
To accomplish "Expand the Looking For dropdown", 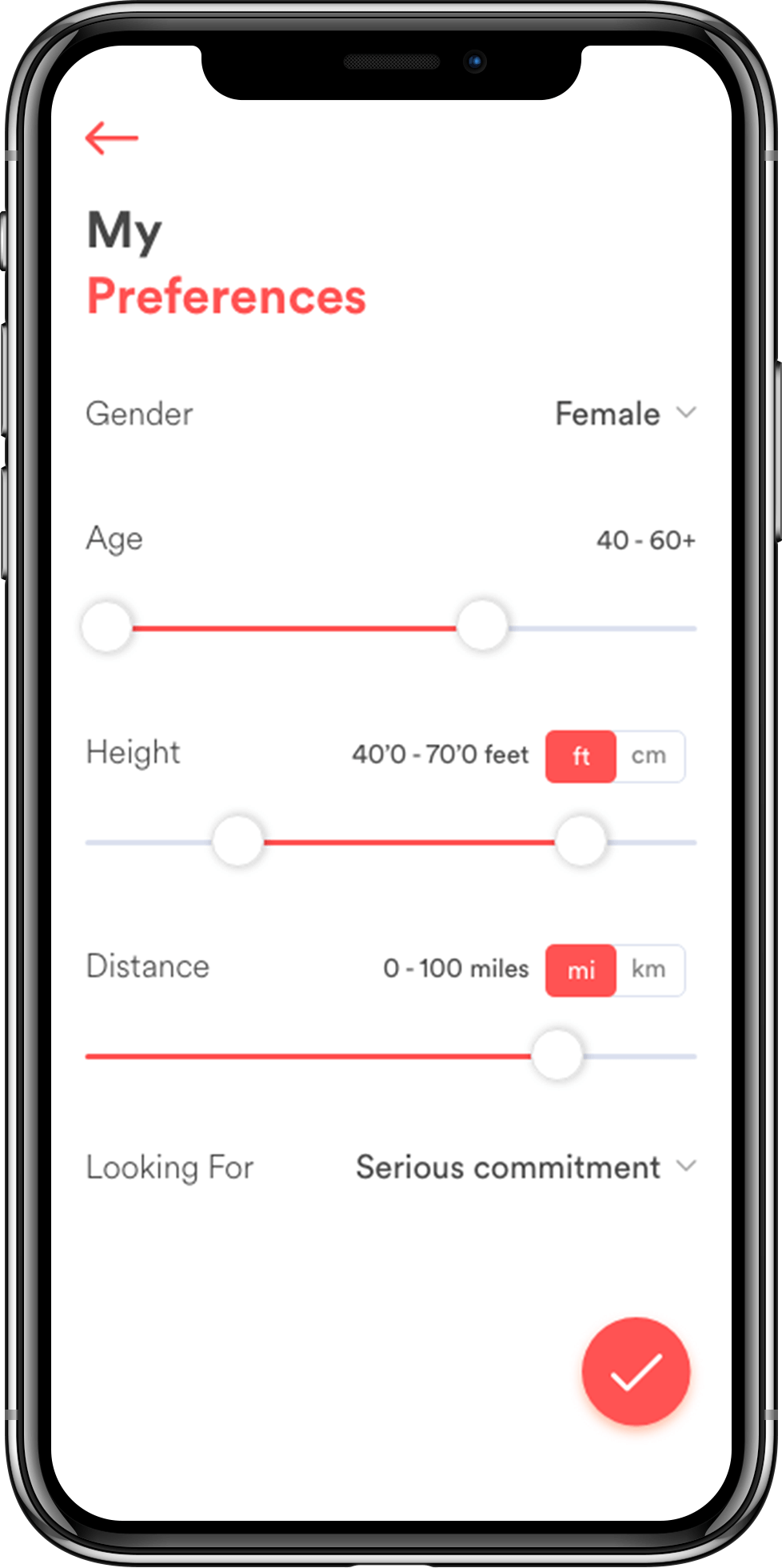I will (526, 1167).
